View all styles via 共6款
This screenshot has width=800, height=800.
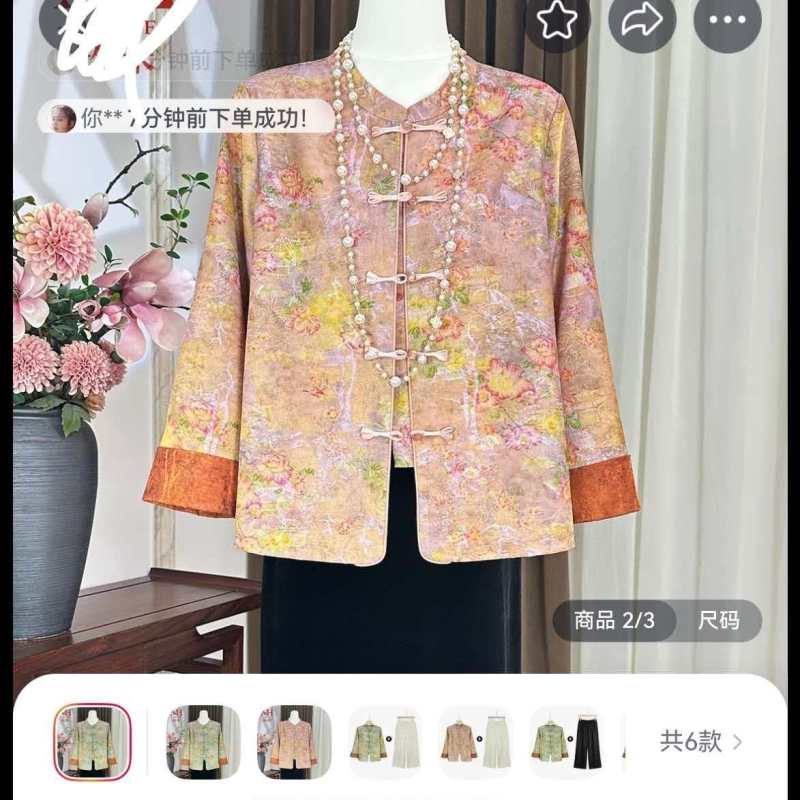pyautogui.click(x=701, y=741)
